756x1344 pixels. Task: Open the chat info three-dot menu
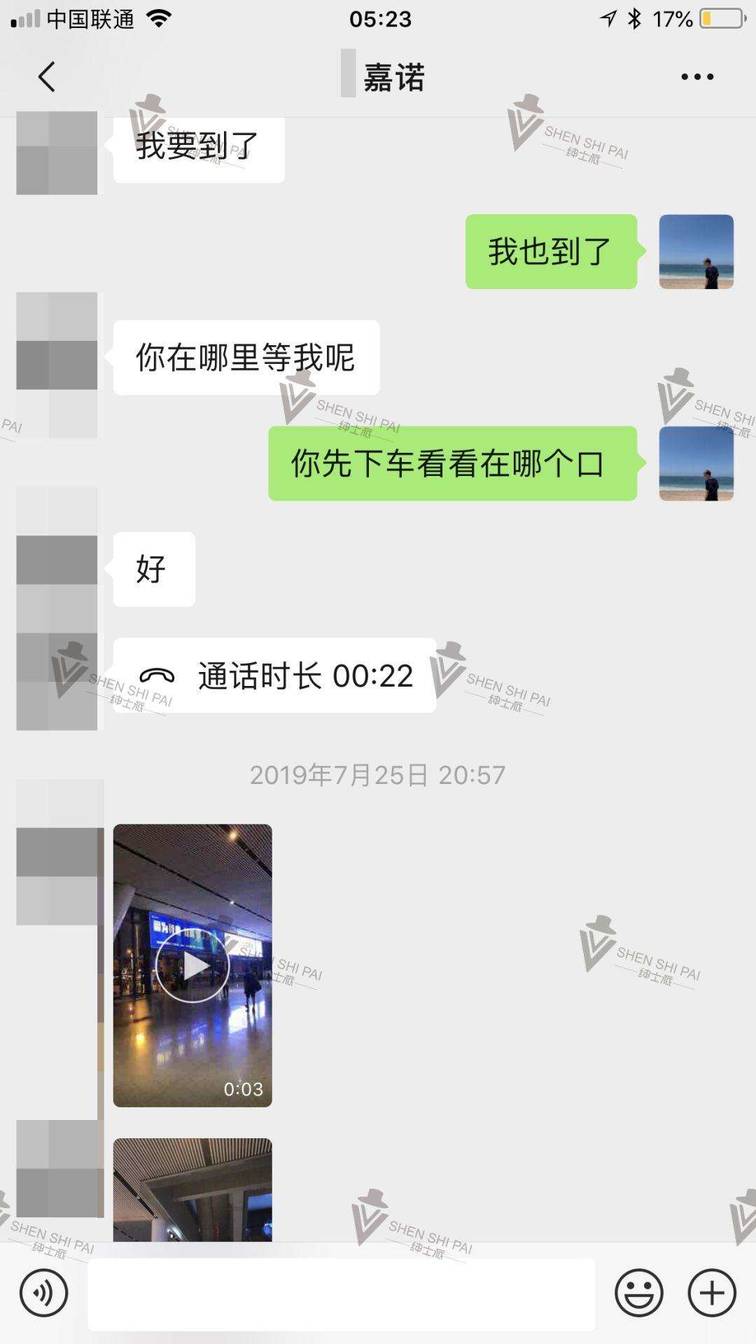[697, 77]
